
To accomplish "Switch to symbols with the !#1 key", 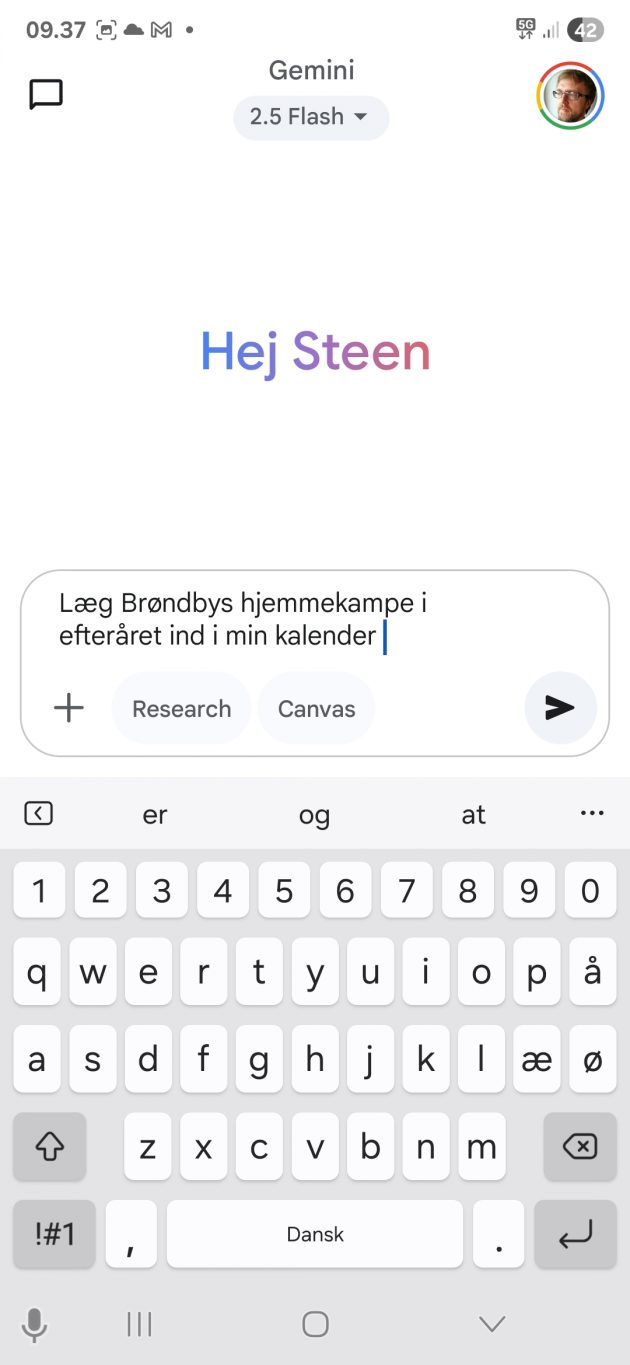I will point(55,1234).
